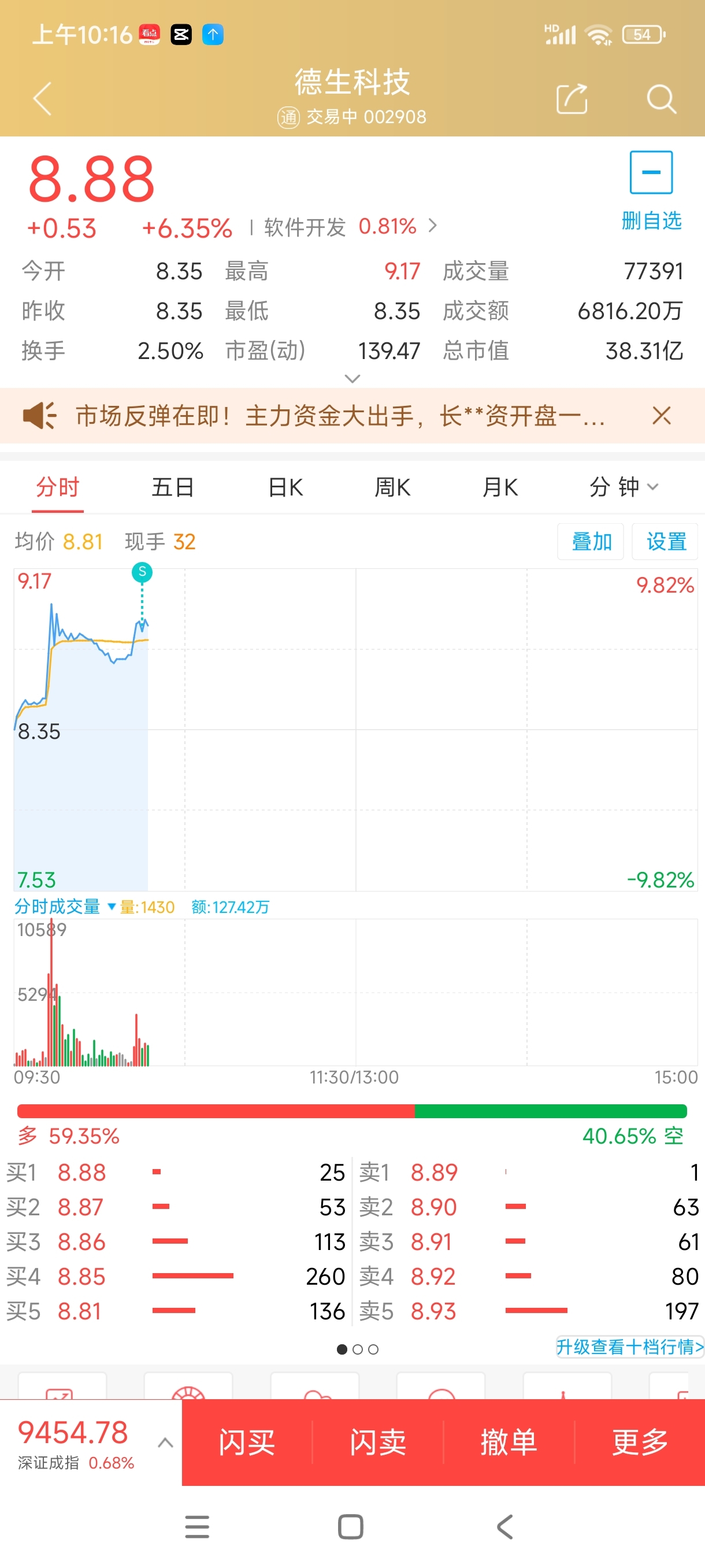Open the 分钟 interval dropdown
705x1568 pixels.
point(624,487)
